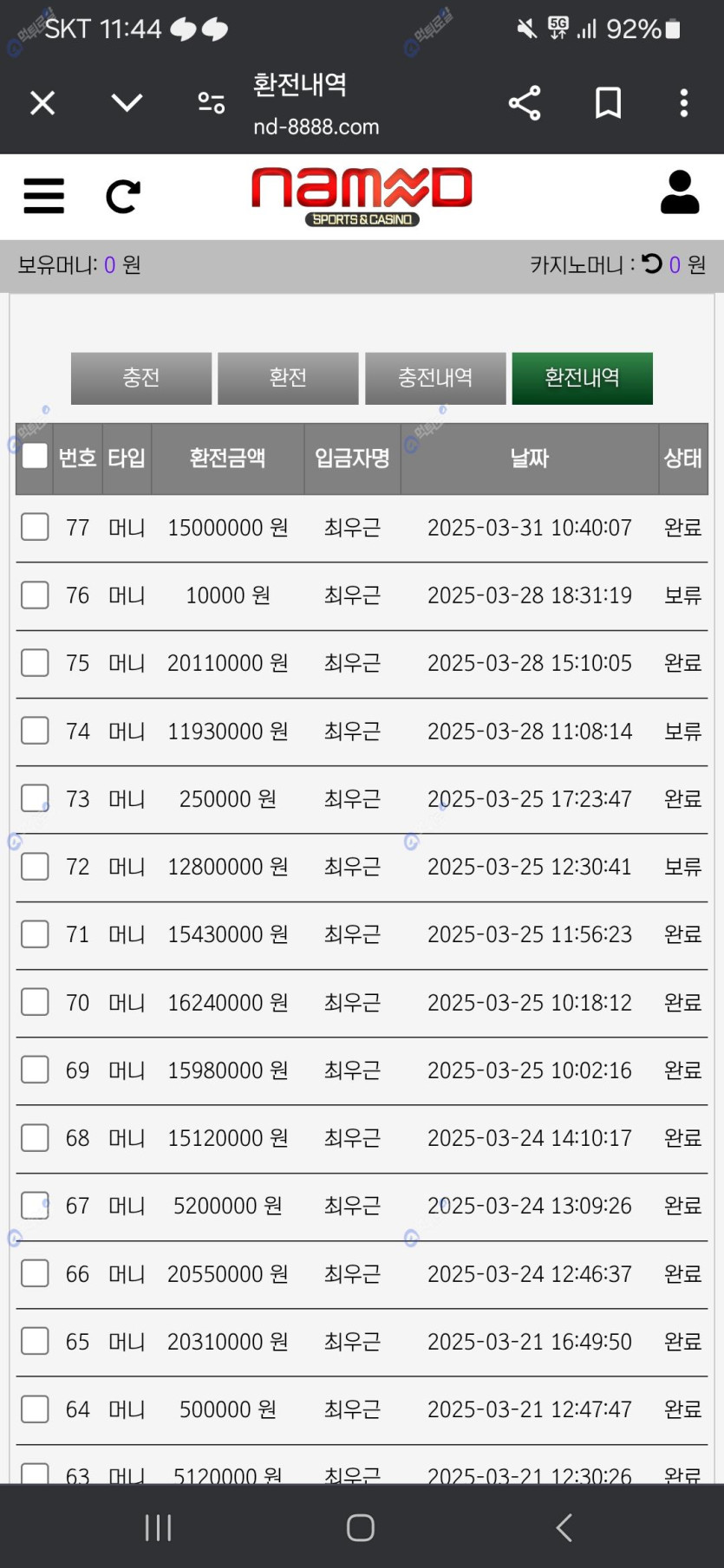Screen dimensions: 724x1568
Task: Go to the system home screen
Action: pyautogui.click(x=361, y=1527)
